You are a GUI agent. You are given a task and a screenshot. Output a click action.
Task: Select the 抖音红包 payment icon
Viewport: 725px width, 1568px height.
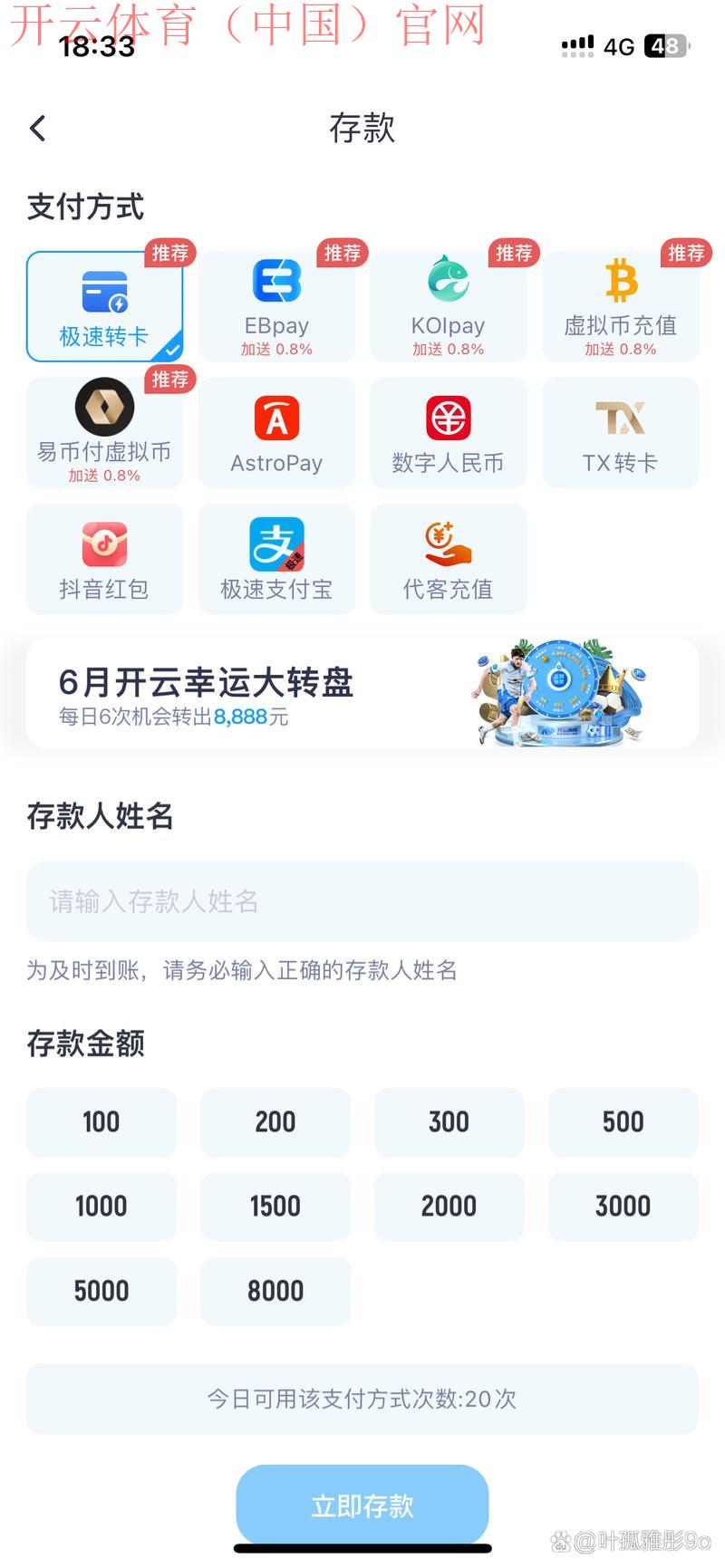[101, 544]
